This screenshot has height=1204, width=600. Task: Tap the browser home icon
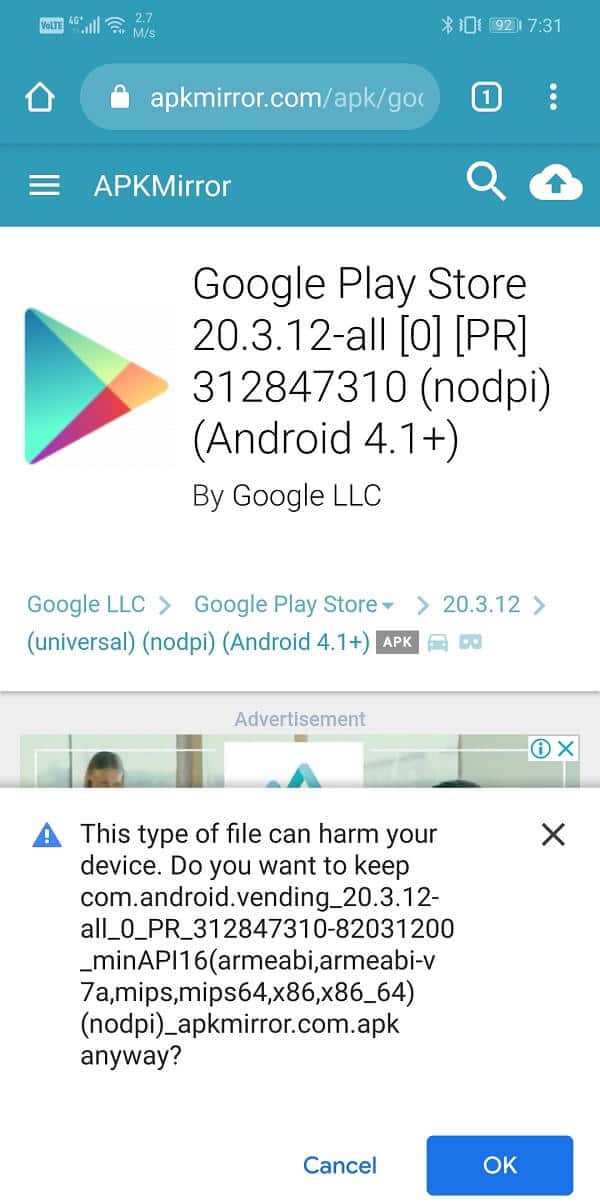[x=39, y=97]
